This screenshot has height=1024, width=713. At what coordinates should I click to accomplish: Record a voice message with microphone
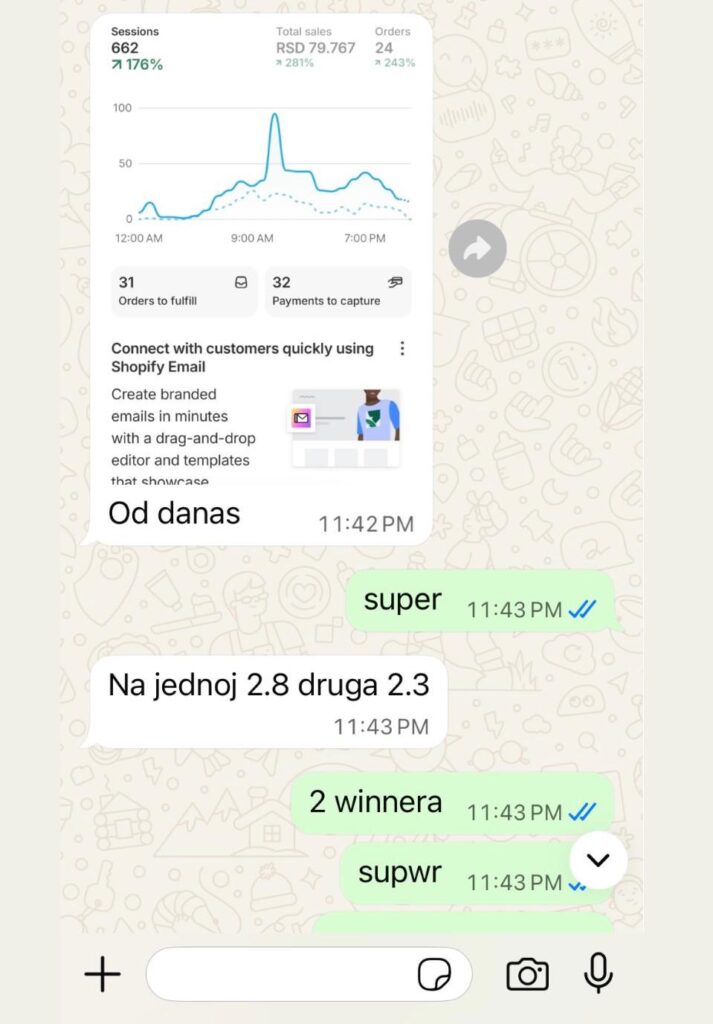(598, 974)
